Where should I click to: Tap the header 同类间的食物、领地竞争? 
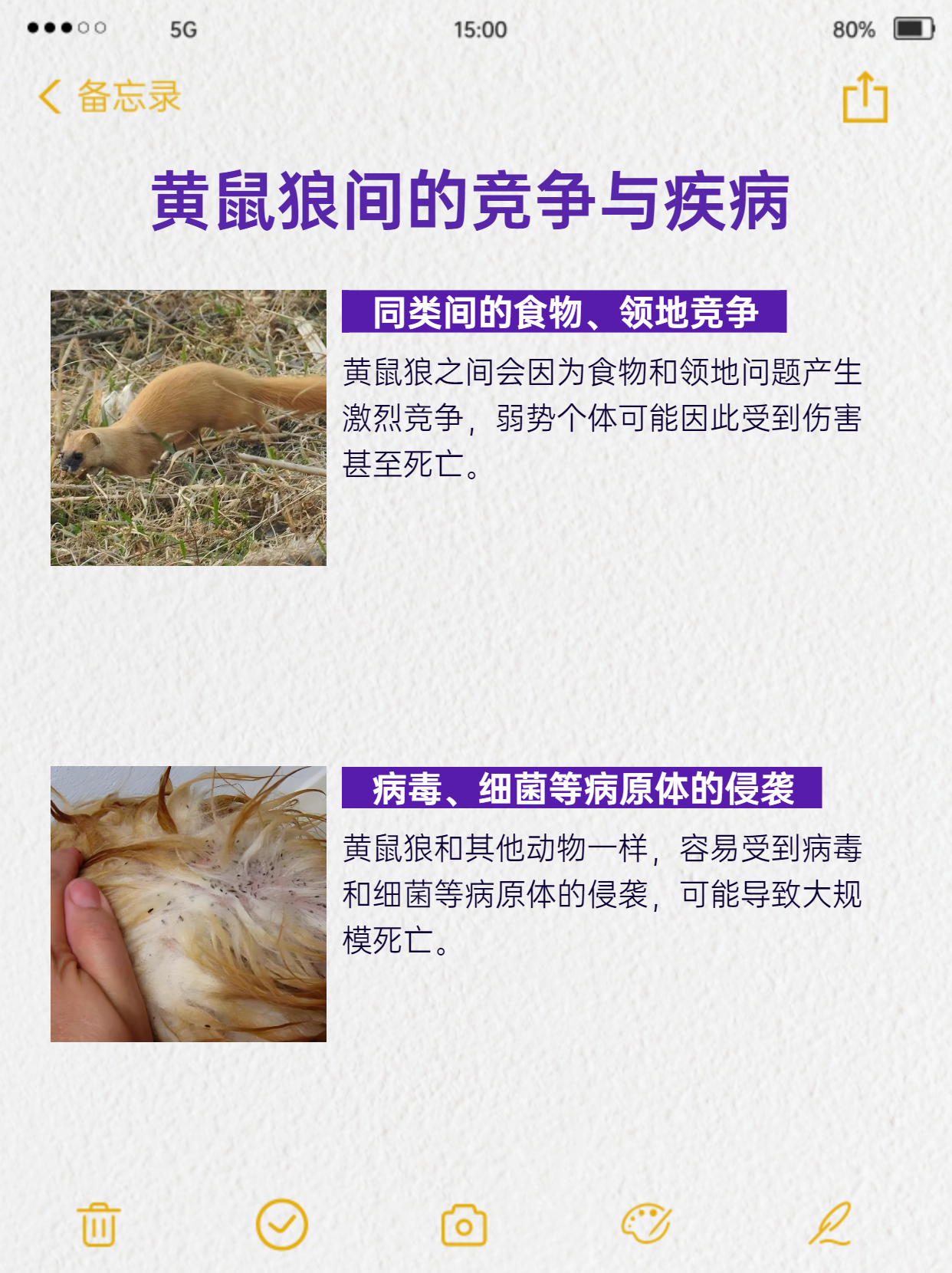[566, 311]
